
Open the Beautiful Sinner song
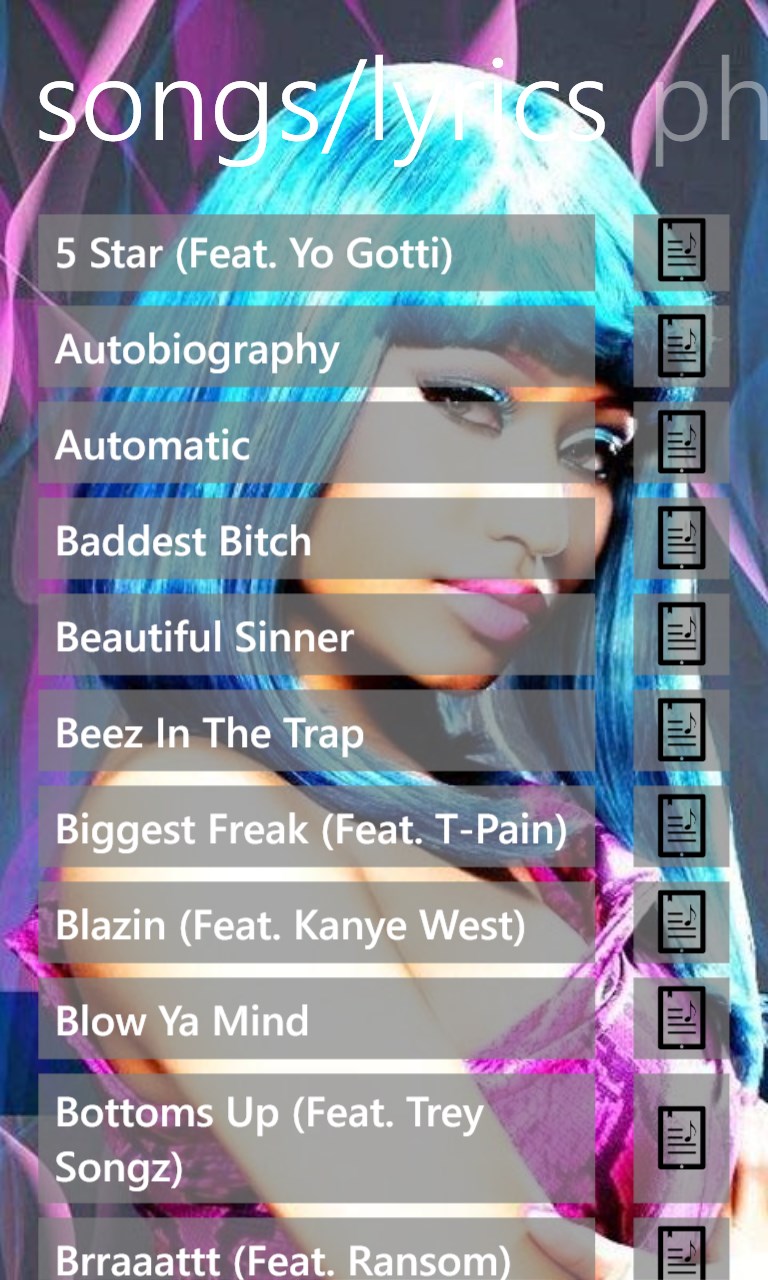316,637
